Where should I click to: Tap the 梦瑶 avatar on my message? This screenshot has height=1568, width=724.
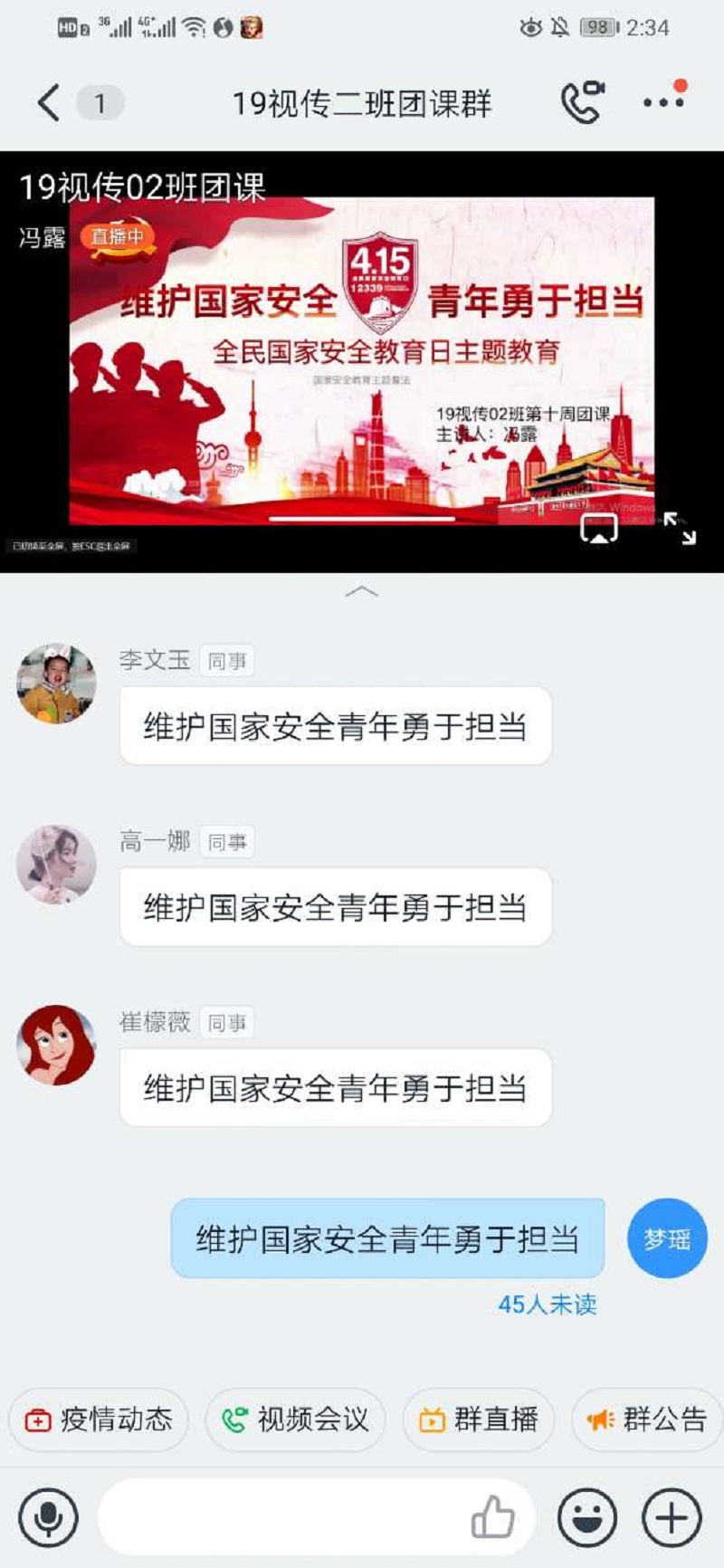pyautogui.click(x=667, y=1238)
